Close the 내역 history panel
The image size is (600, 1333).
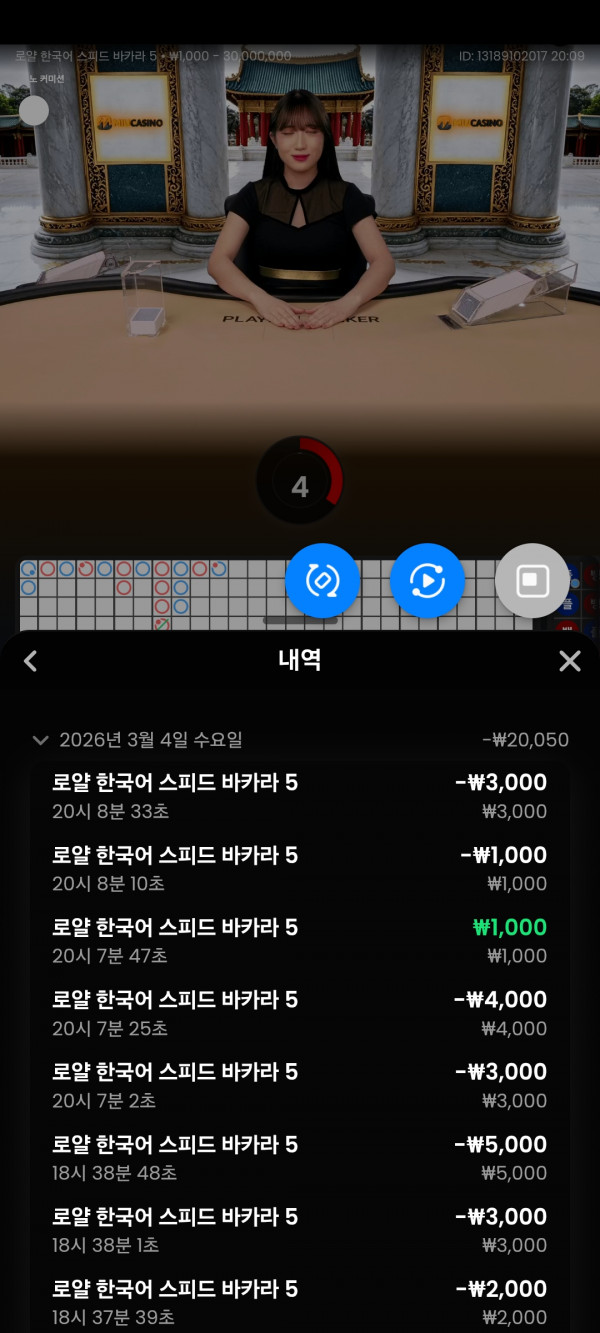[569, 661]
